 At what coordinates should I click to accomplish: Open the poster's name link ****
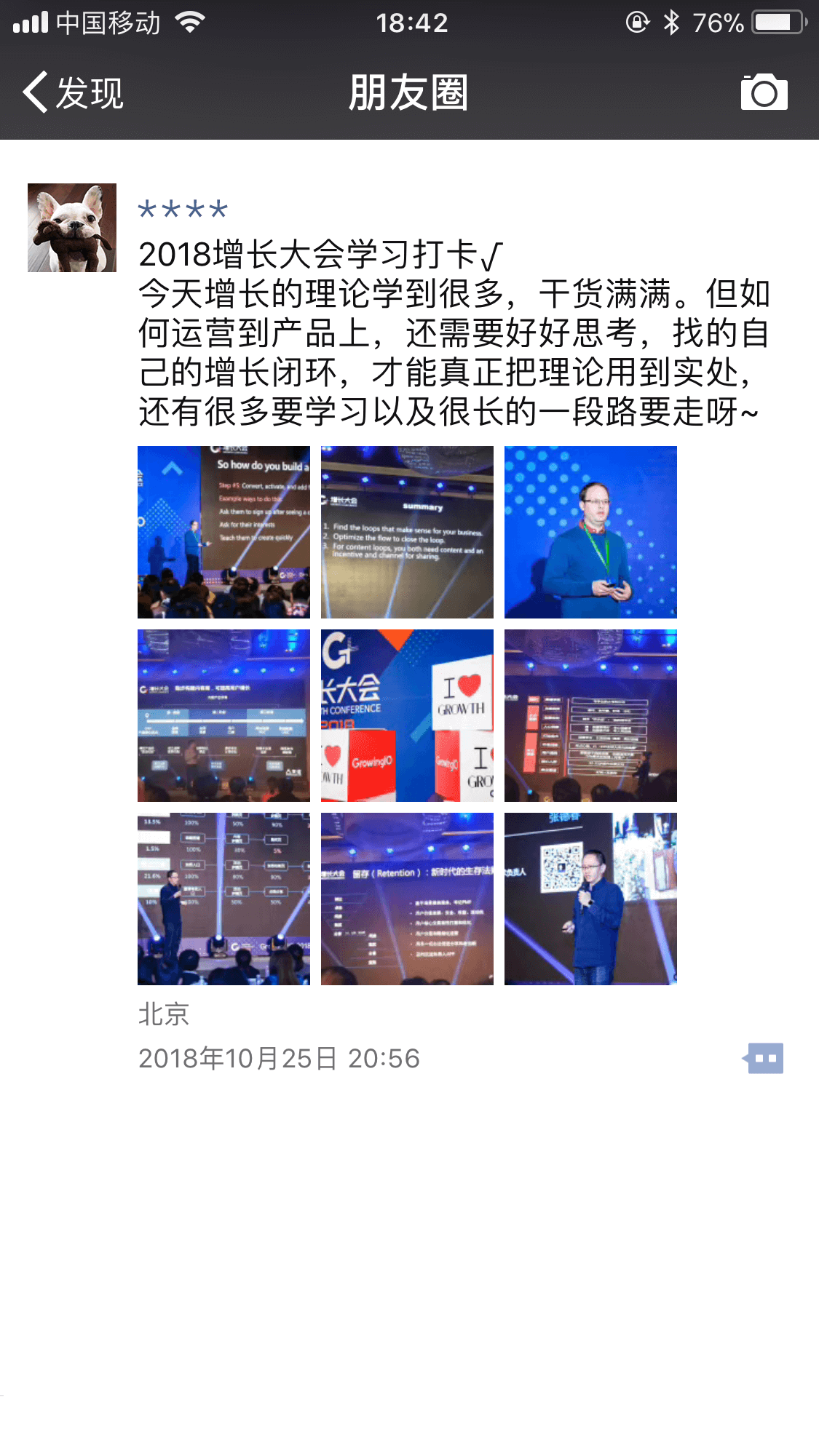[x=183, y=210]
